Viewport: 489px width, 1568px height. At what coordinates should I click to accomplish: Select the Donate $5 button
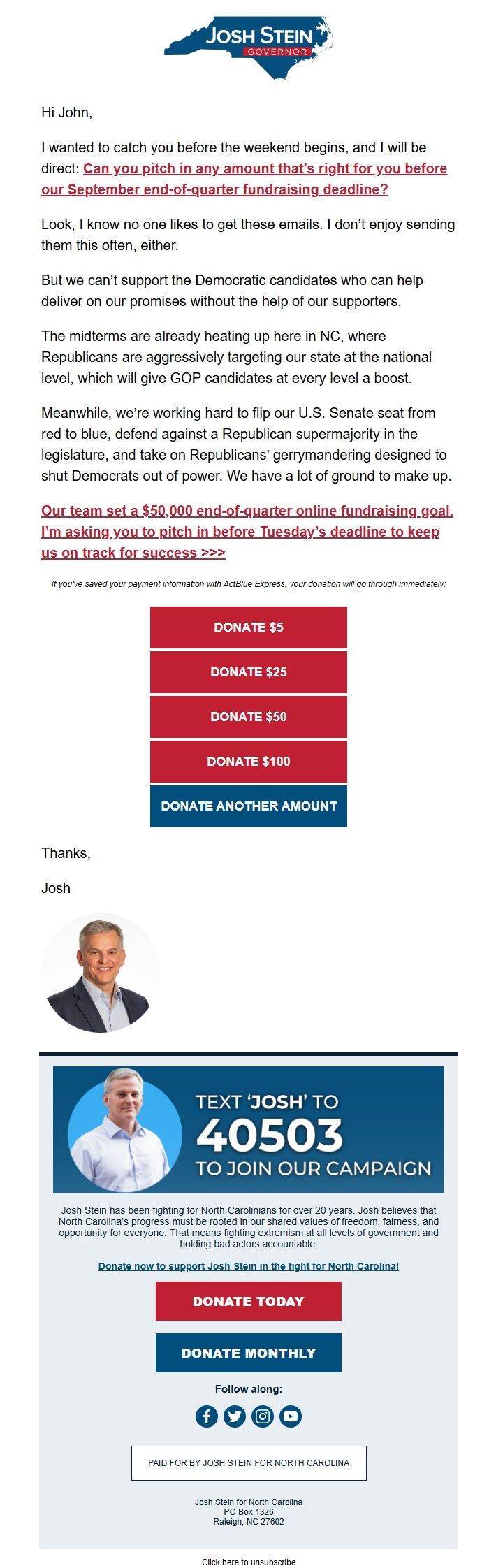click(248, 627)
